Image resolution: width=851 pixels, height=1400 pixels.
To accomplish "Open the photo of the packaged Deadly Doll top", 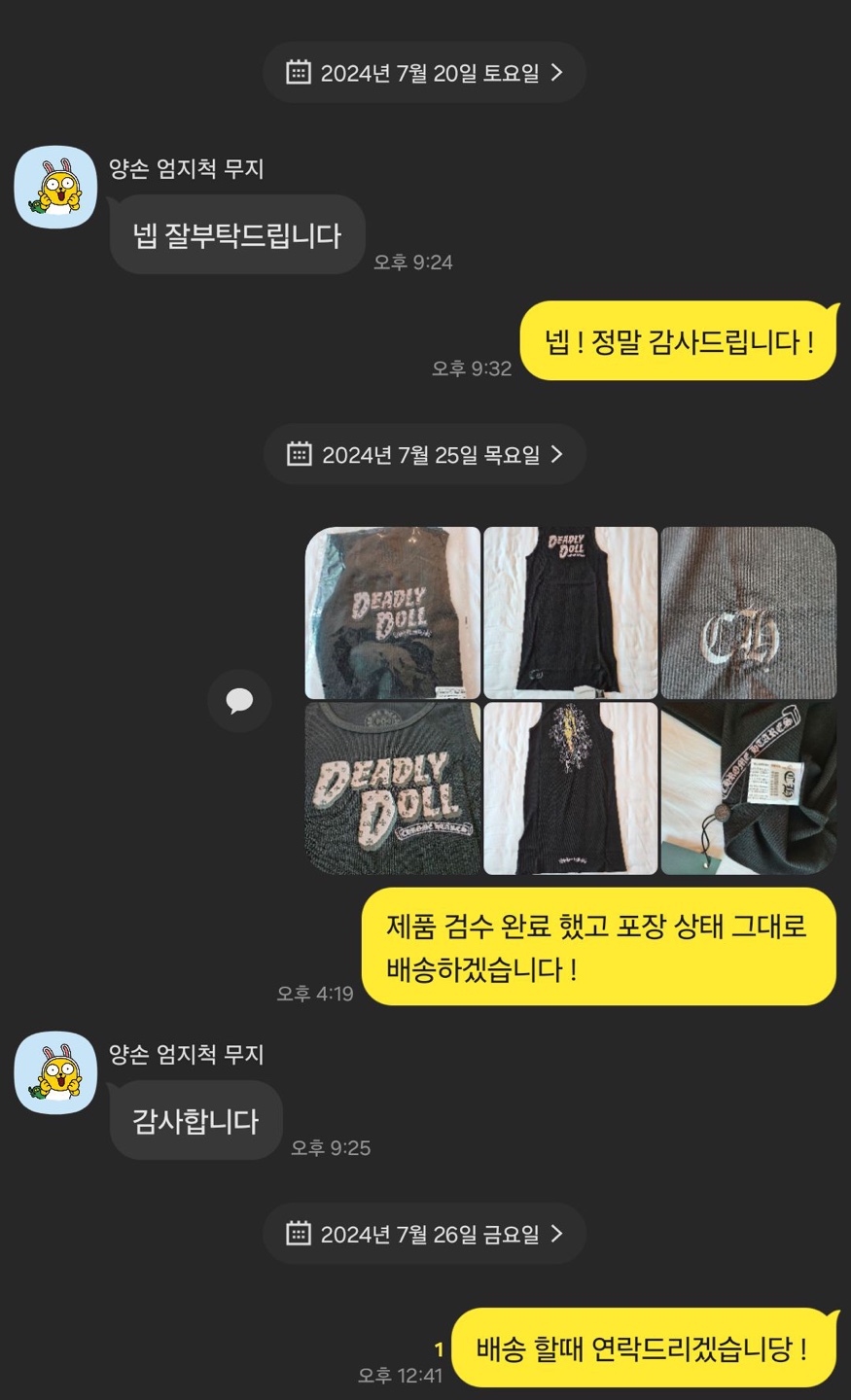I will point(393,613).
